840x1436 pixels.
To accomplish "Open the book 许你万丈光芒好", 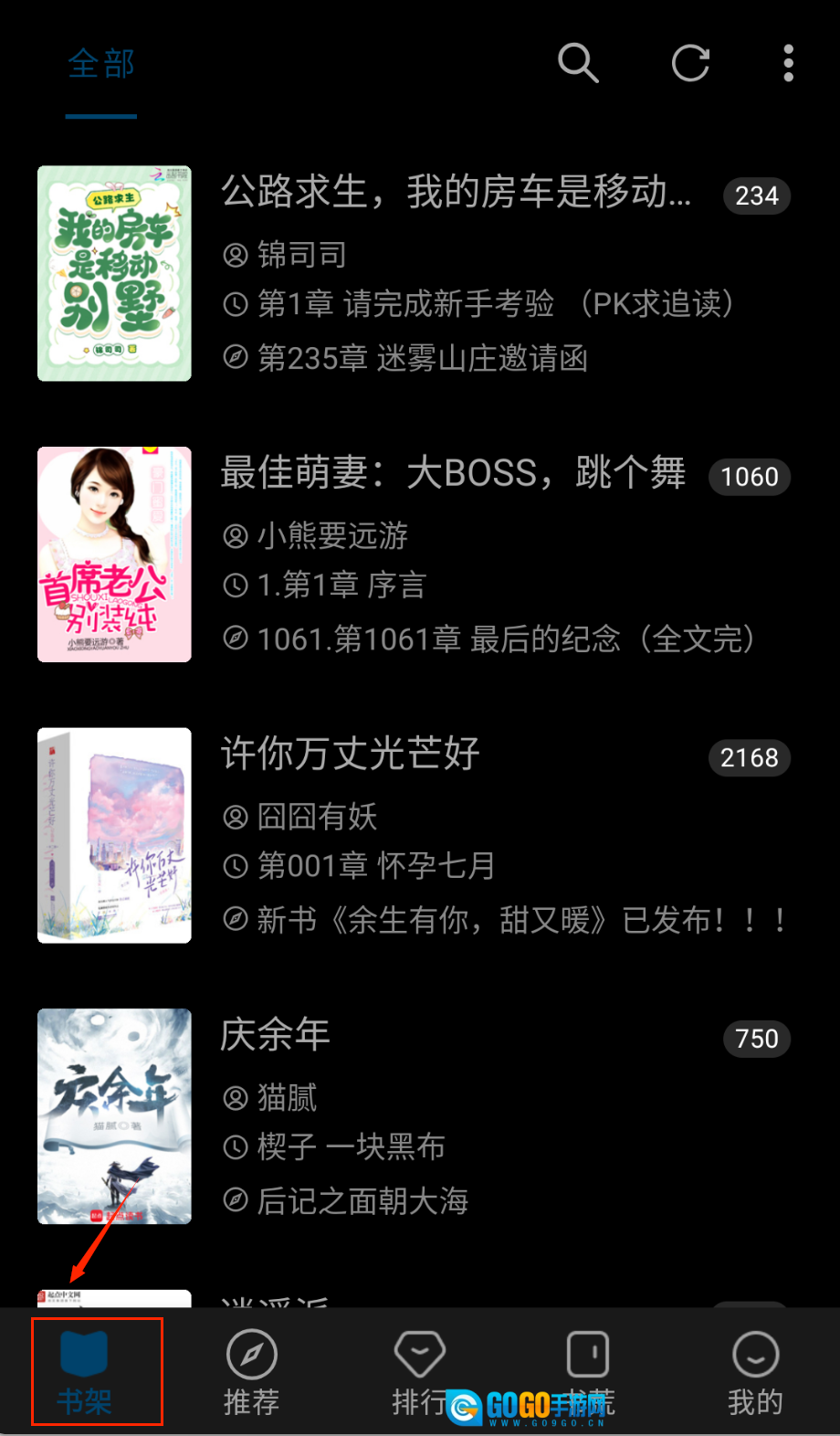I will [351, 755].
